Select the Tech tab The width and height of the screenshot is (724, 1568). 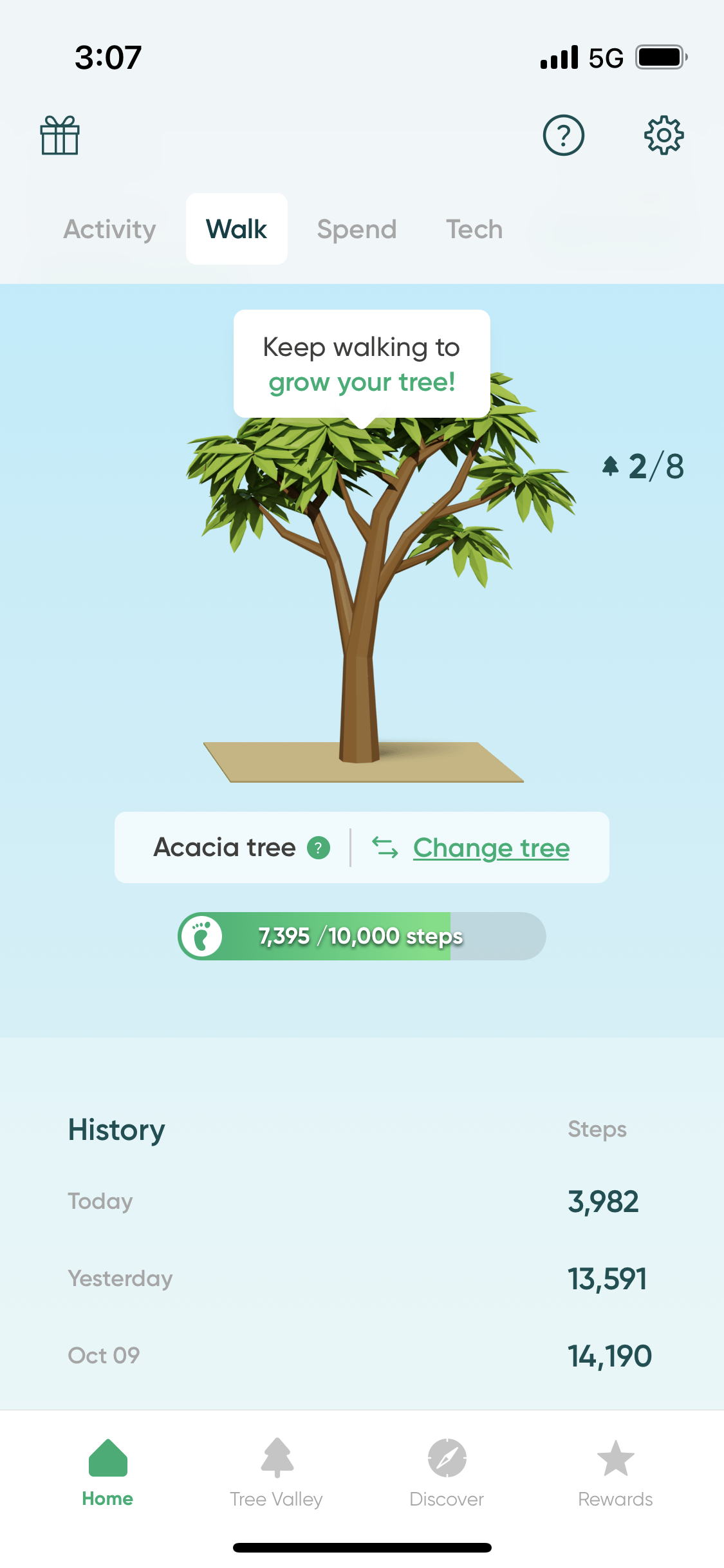[x=474, y=229]
